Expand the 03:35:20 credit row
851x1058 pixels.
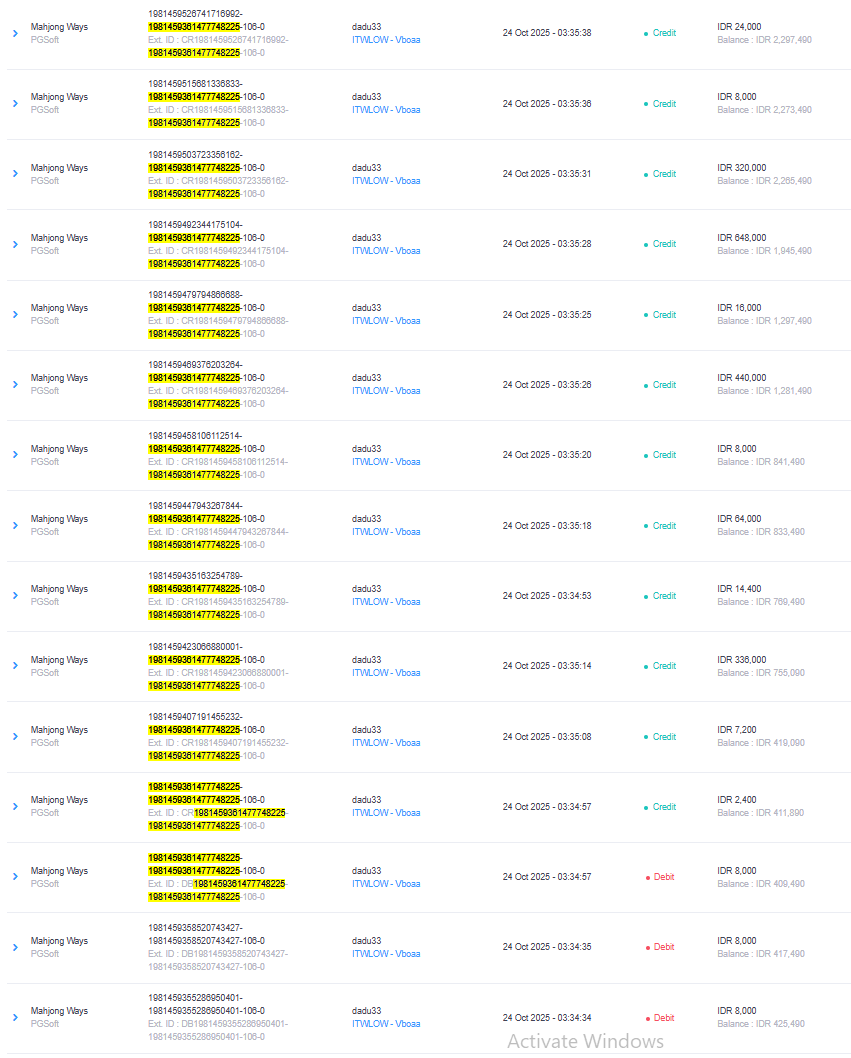pyautogui.click(x=15, y=455)
